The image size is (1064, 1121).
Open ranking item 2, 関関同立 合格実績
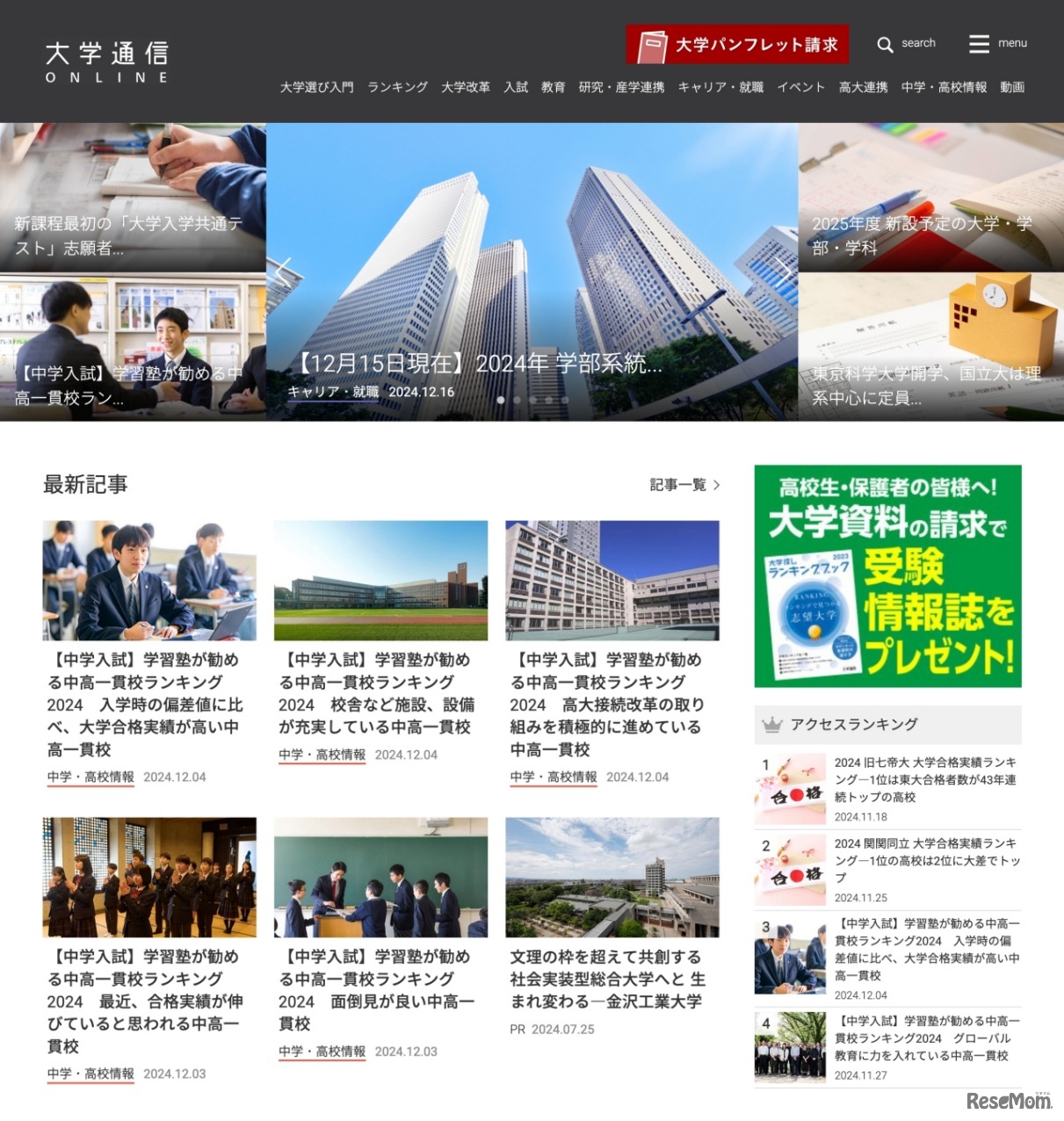(926, 860)
